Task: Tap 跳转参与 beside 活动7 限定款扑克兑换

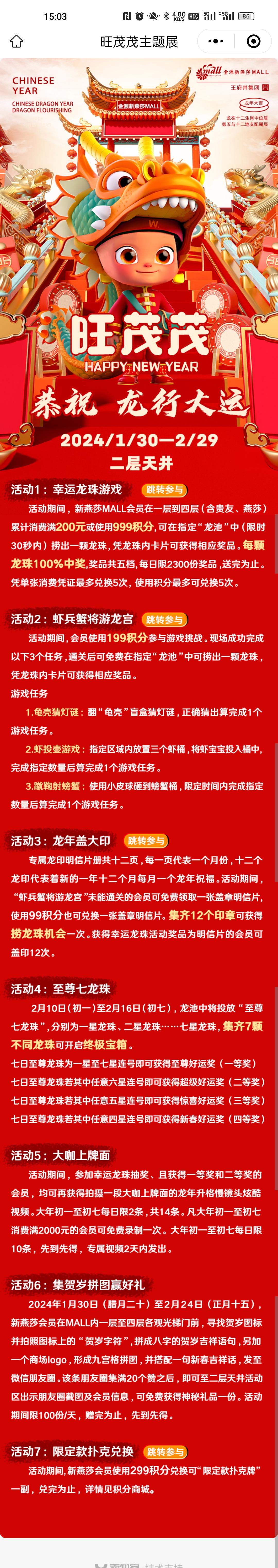Action: click(x=165, y=1452)
